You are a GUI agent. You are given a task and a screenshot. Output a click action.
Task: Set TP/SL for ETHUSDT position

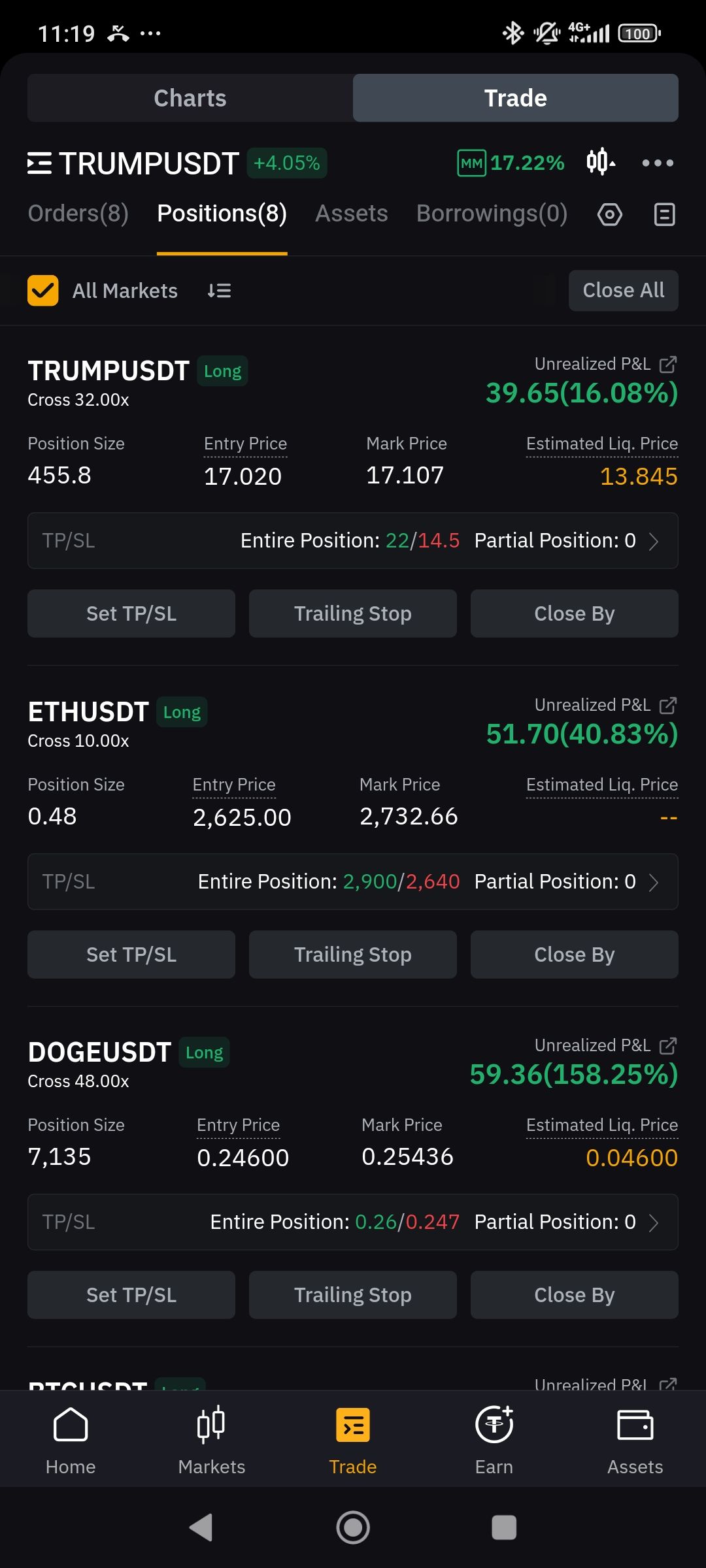[131, 955]
